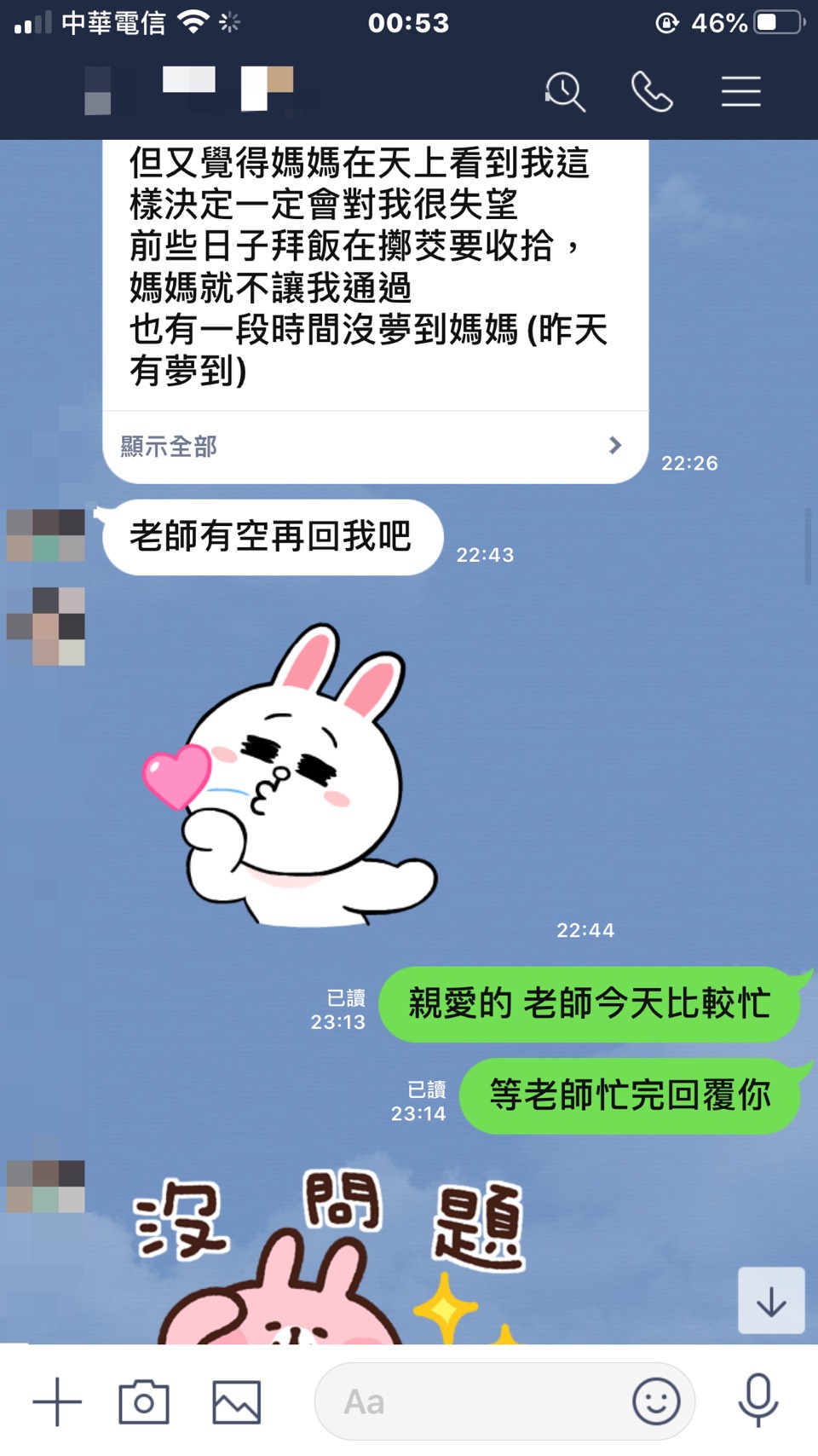Start a voice call with the phone icon

652,91
